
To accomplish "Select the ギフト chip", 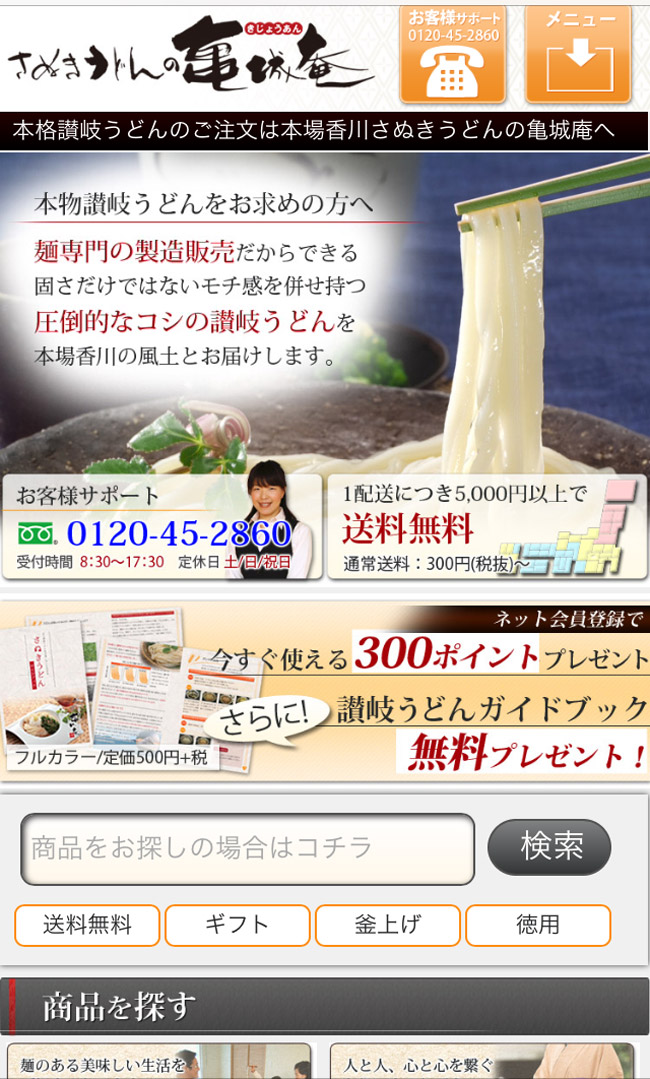I will [x=237, y=926].
